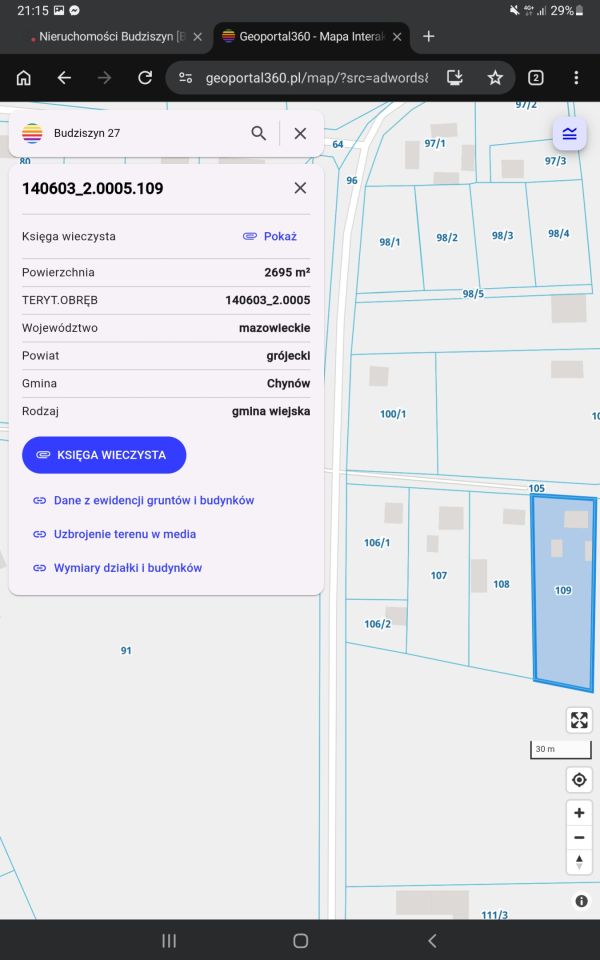Tap the search magnifier next to Budziszyn 27
This screenshot has width=600, height=960.
coord(258,133)
